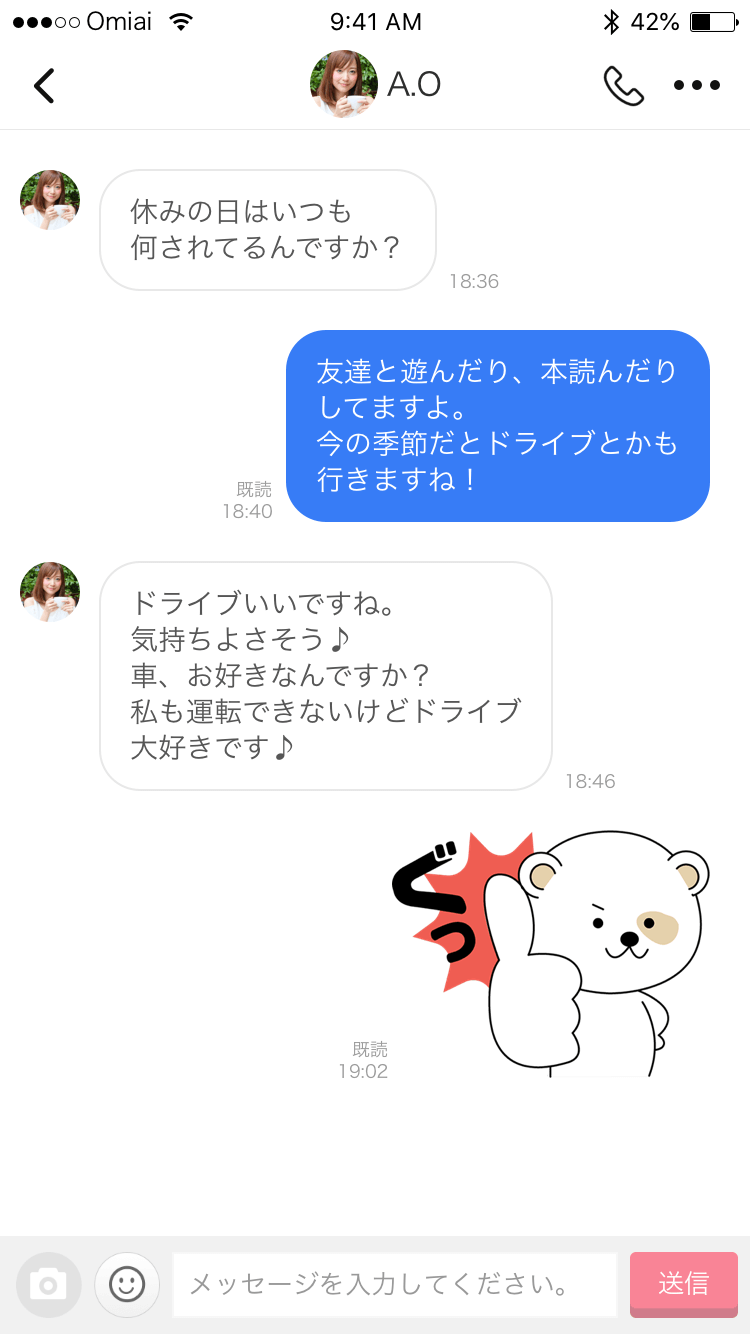Start a phone call with A.O
This screenshot has height=1334, width=750.
click(623, 86)
